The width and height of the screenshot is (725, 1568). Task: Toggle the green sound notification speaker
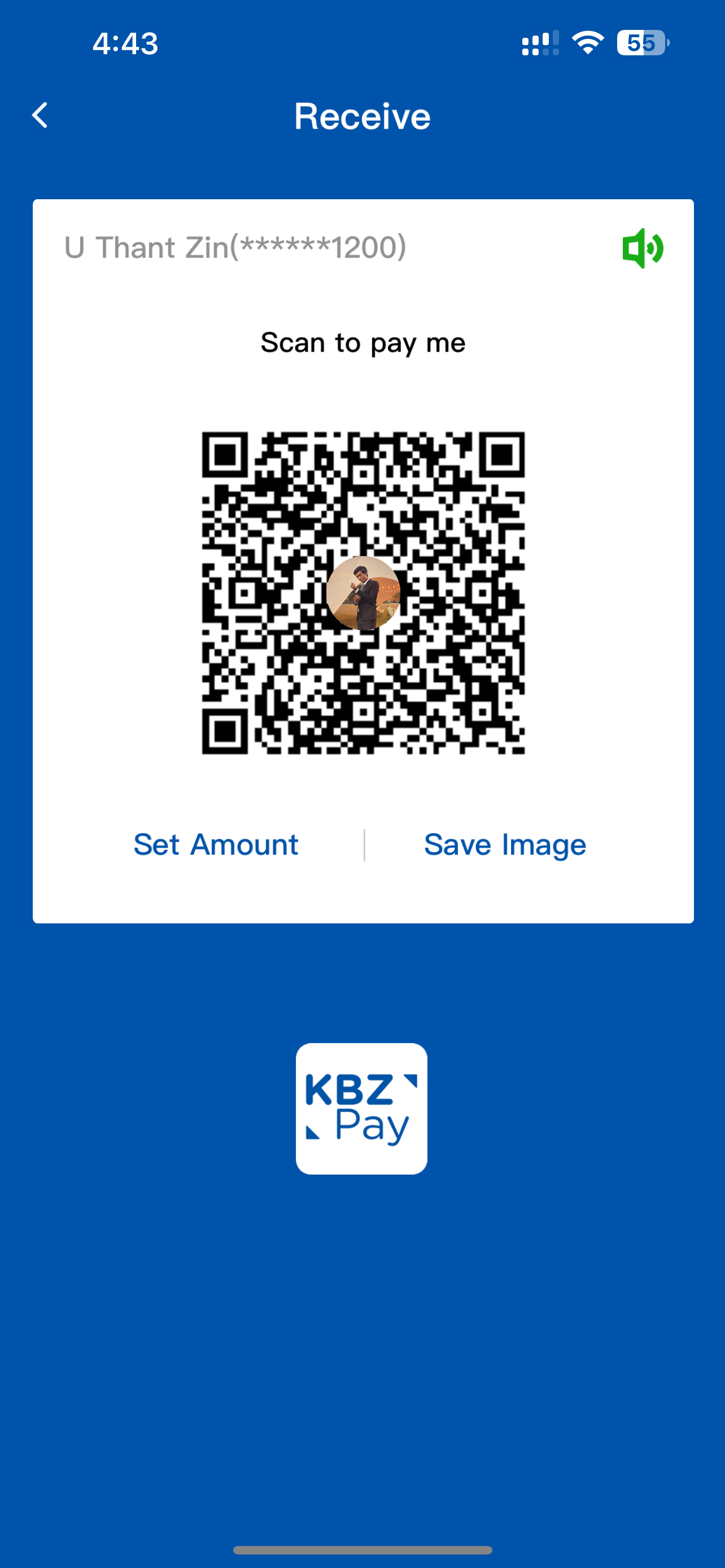click(642, 248)
